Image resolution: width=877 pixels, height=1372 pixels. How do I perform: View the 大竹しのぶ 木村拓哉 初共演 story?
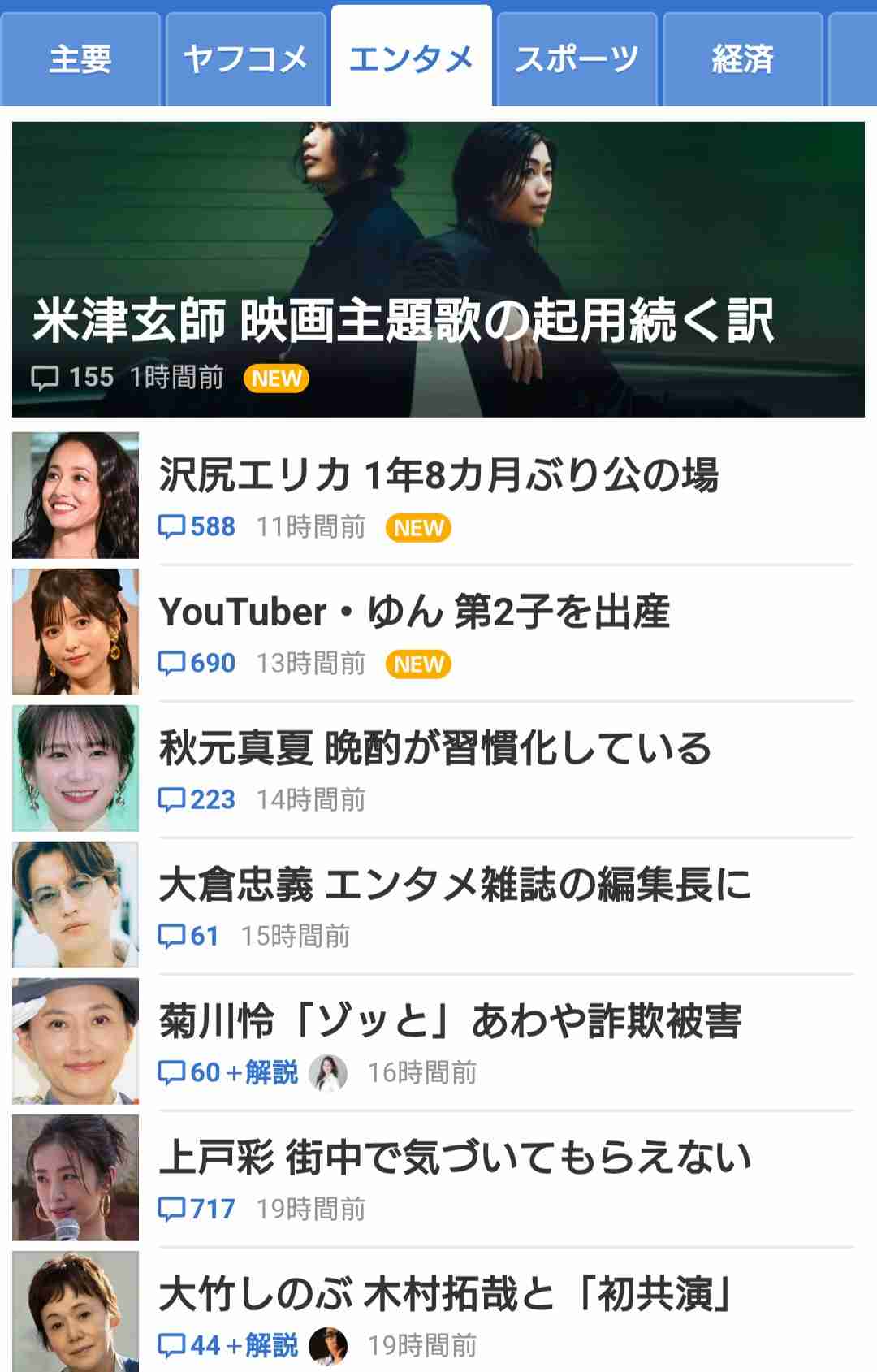(x=447, y=1294)
